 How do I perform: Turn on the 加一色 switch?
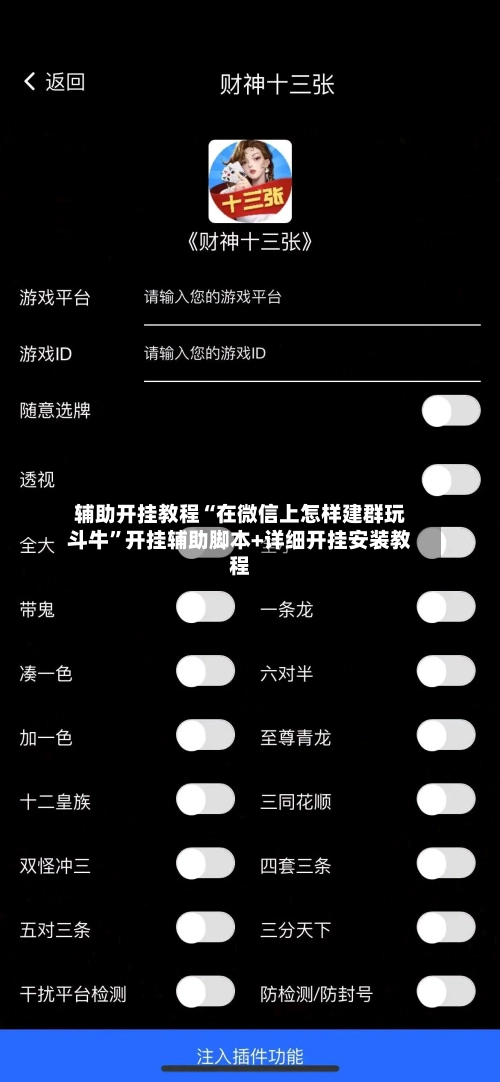point(206,736)
